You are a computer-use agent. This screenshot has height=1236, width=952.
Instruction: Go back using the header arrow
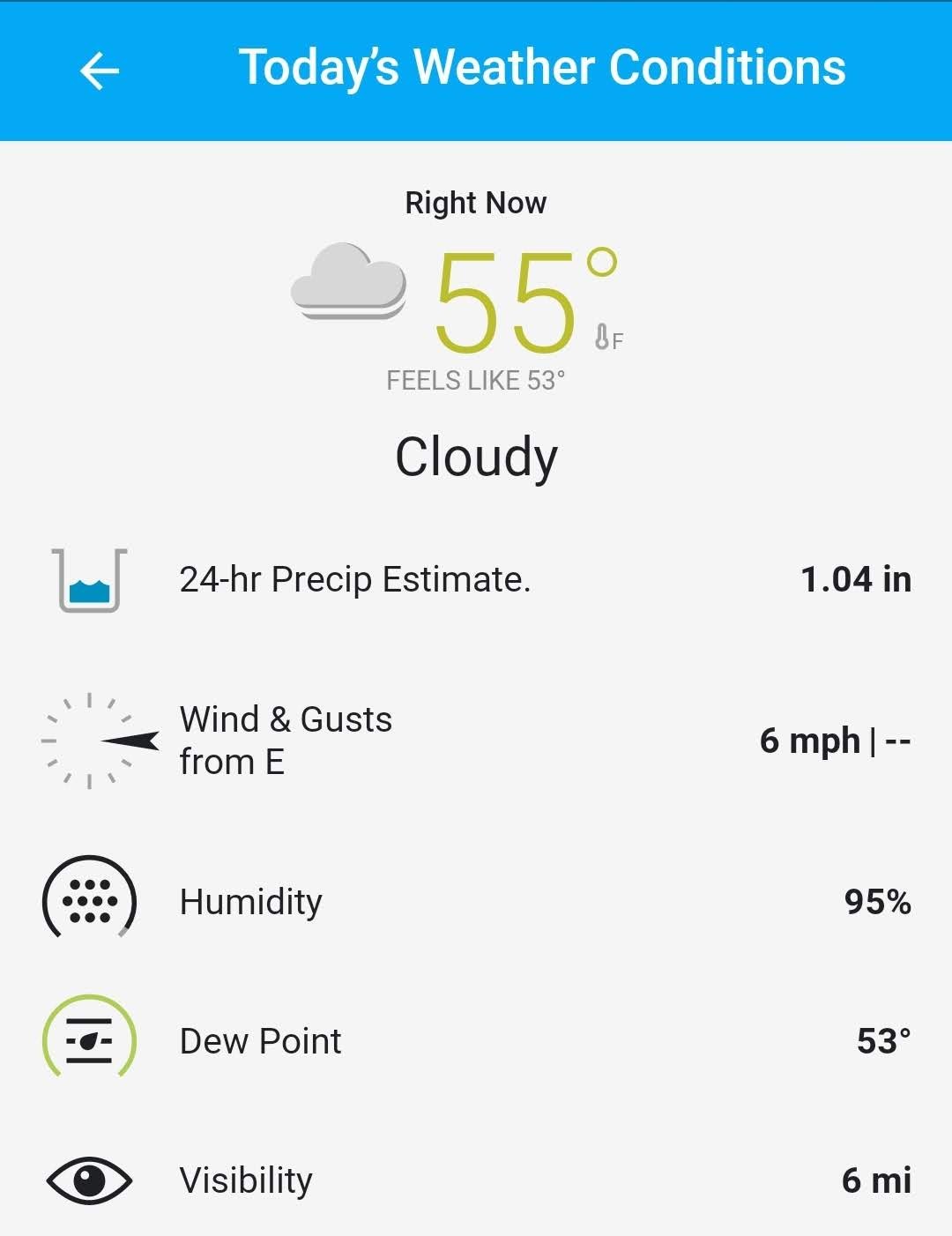click(100, 71)
